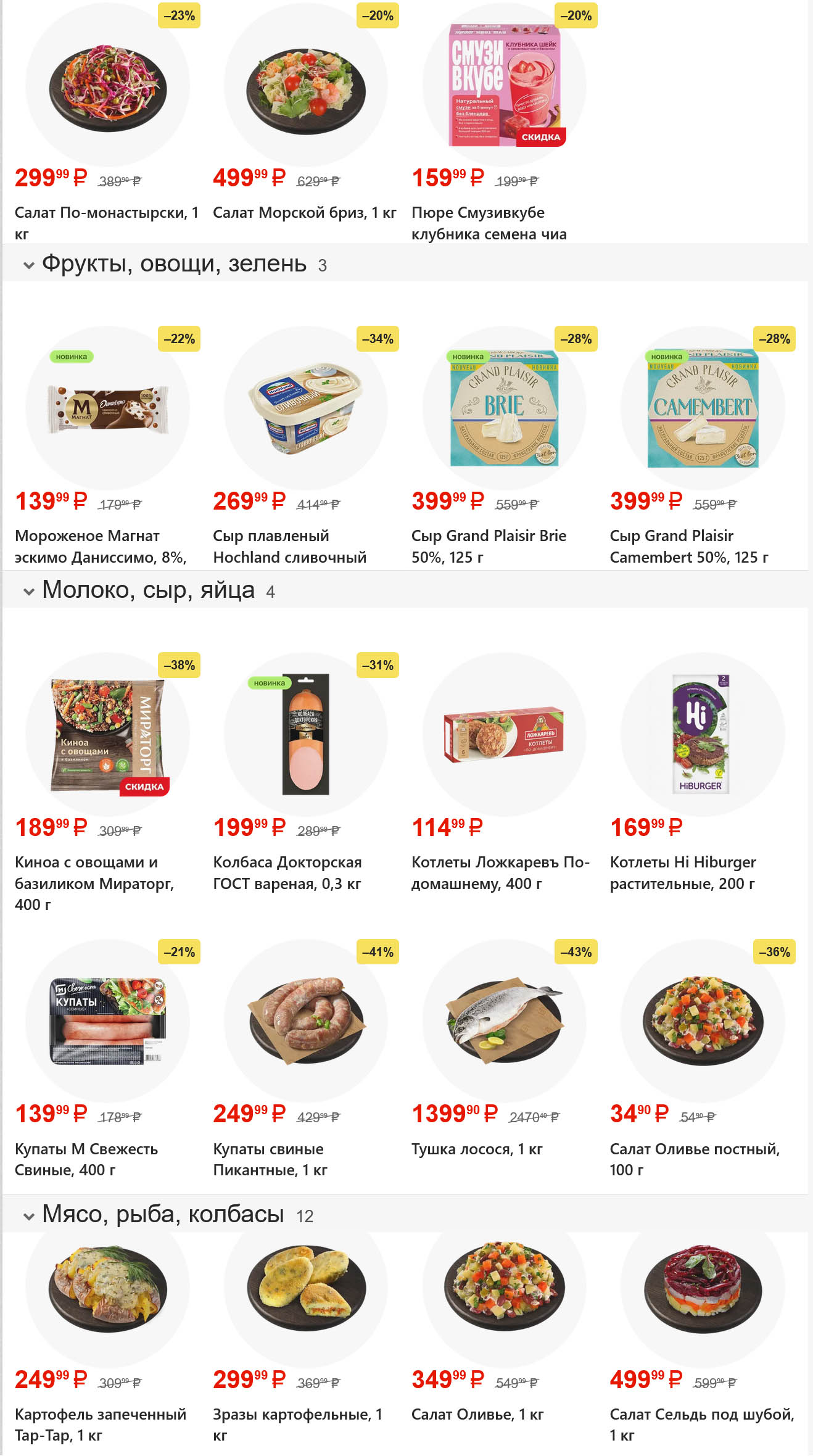Collapse the Мясо, рыба, колбасы section
Viewport: 813px width, 1456px height.
click(29, 1216)
